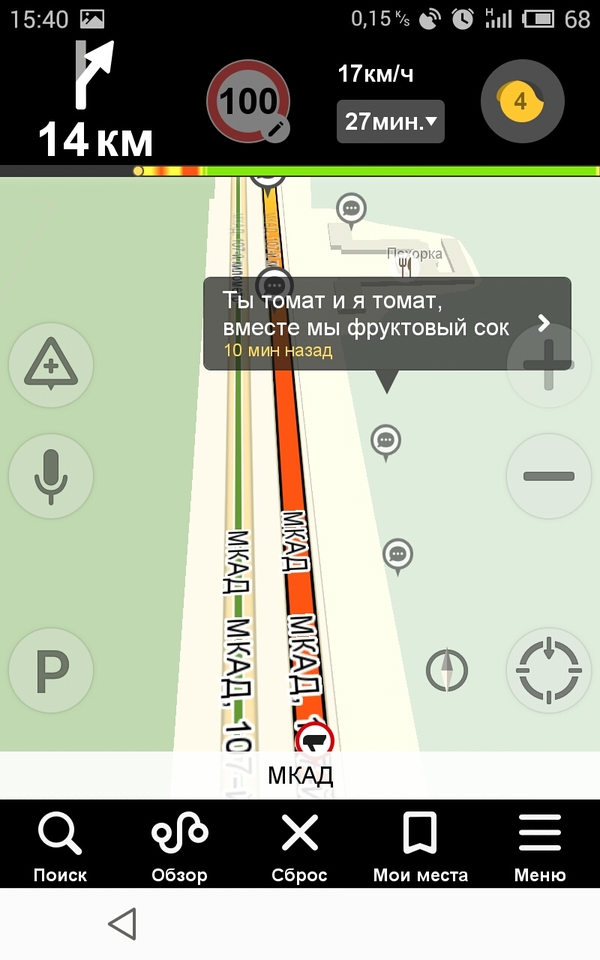
Task: Show parking with the P button
Action: [51, 670]
